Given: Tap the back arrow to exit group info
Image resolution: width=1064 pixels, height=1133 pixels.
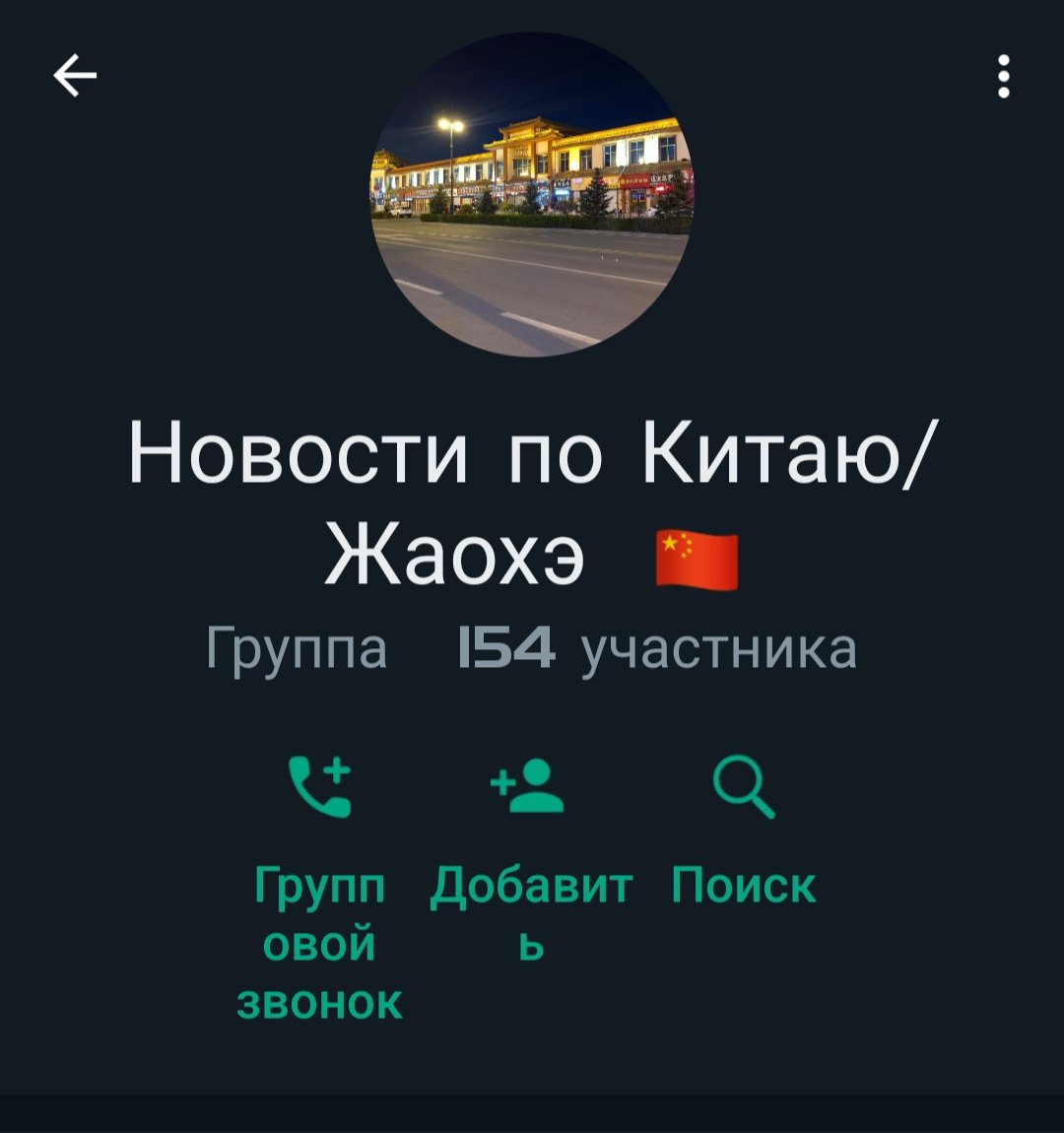Looking at the screenshot, I should click(x=74, y=74).
